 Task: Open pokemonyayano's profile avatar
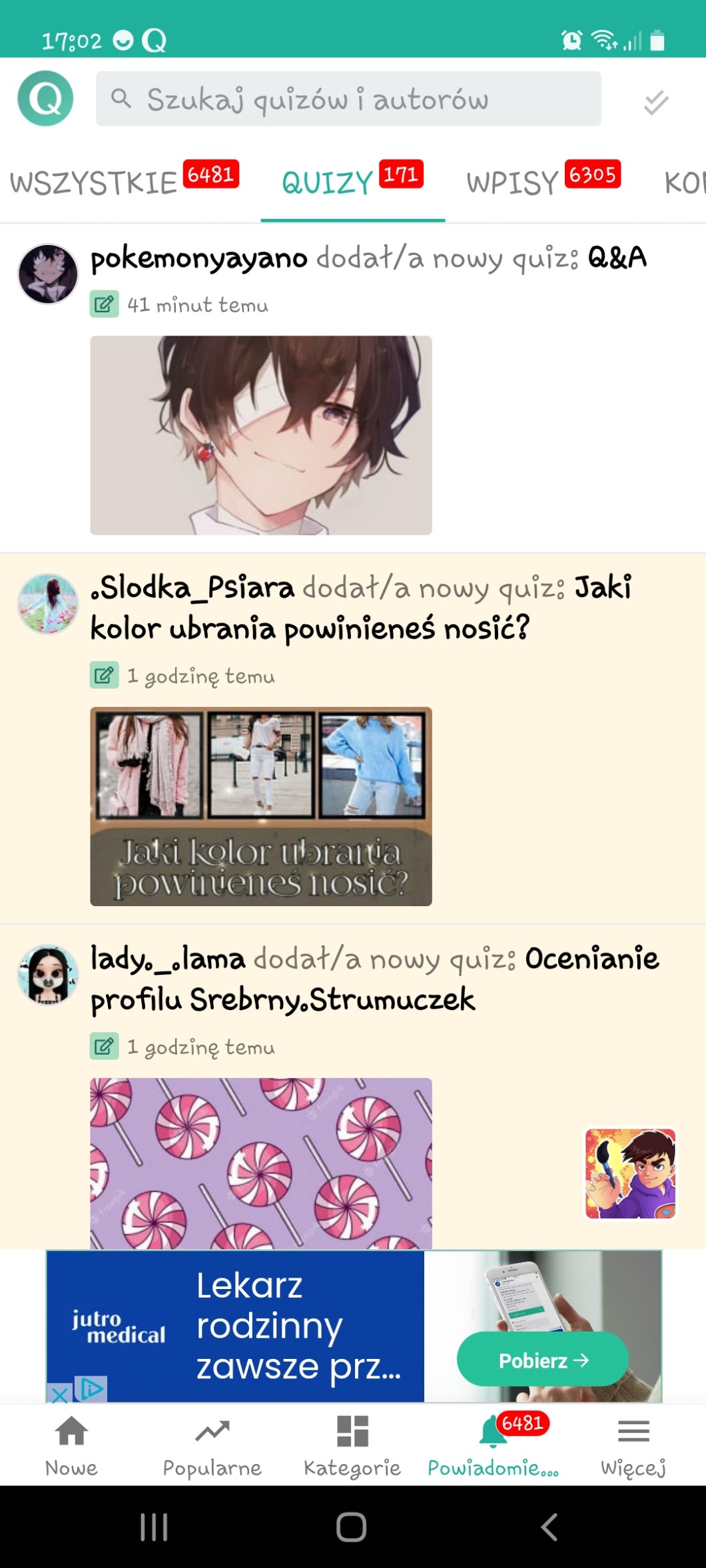click(x=48, y=274)
